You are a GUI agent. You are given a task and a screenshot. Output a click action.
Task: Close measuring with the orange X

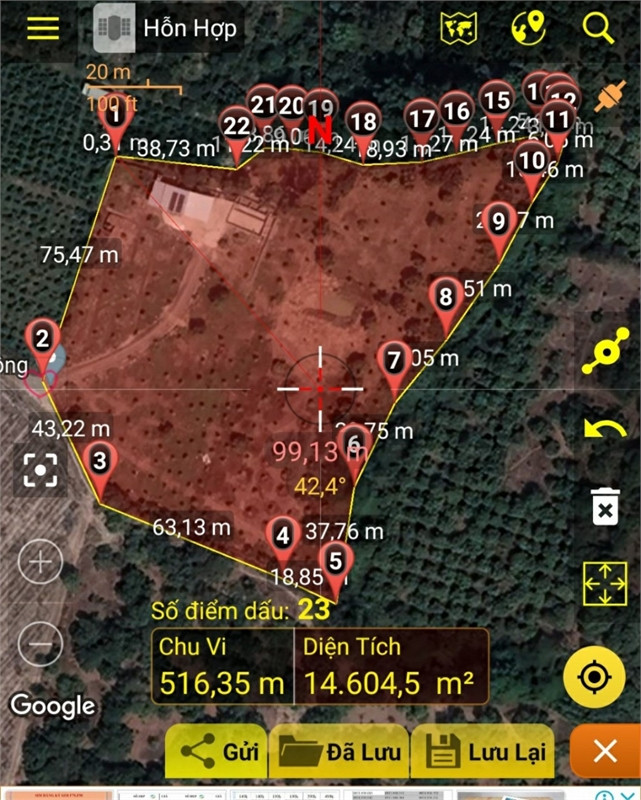point(605,751)
